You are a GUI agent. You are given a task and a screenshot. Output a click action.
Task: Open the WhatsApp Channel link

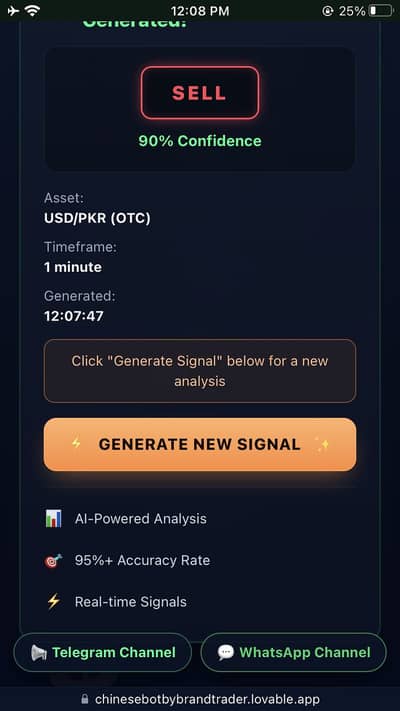point(293,652)
